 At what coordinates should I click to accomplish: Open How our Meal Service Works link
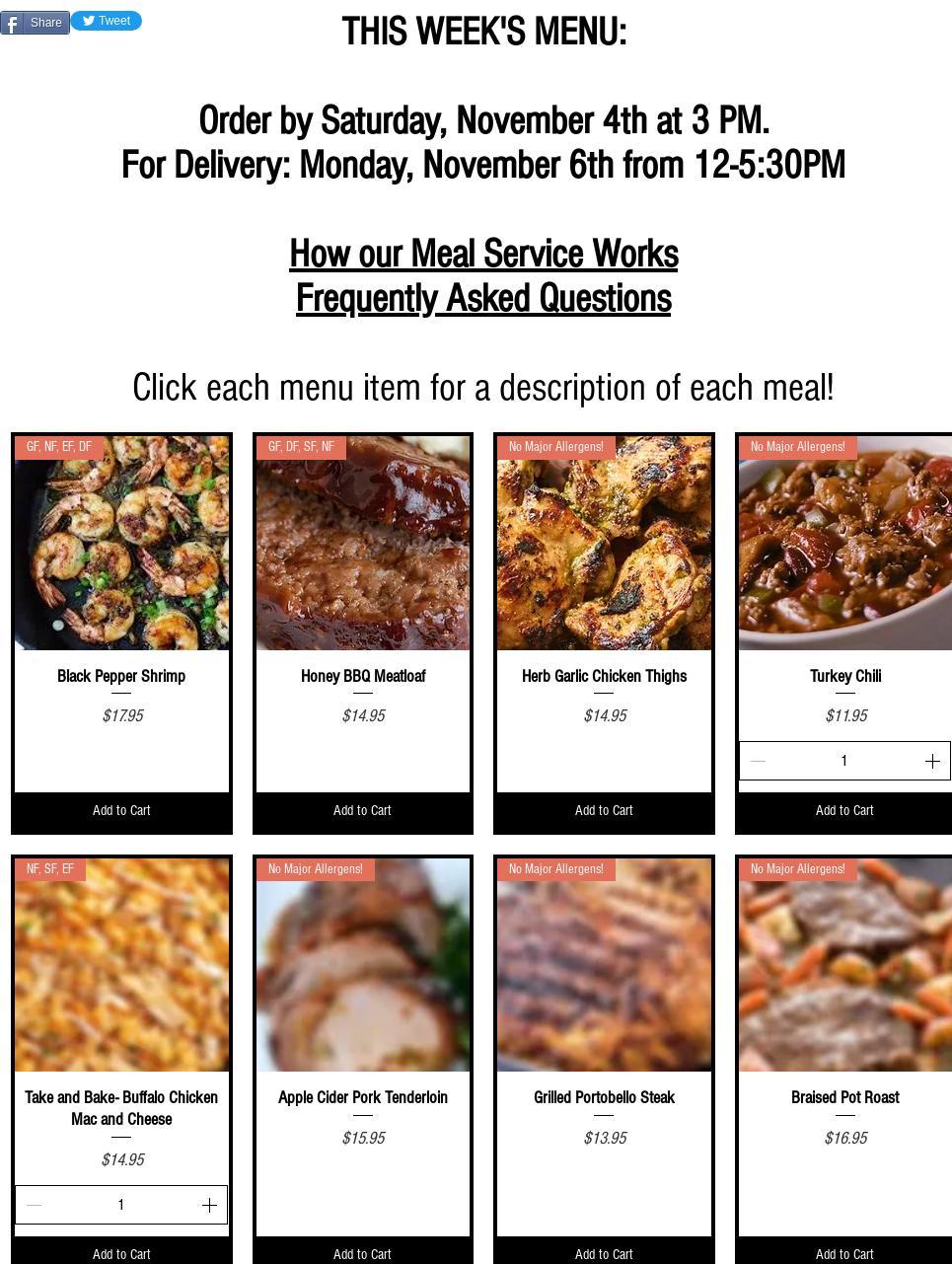tap(483, 255)
